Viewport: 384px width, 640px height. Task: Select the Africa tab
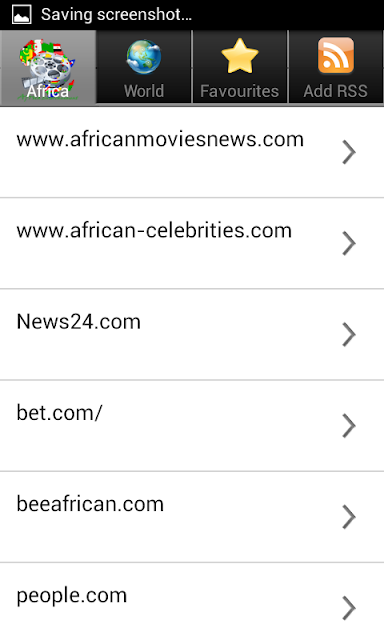48,67
